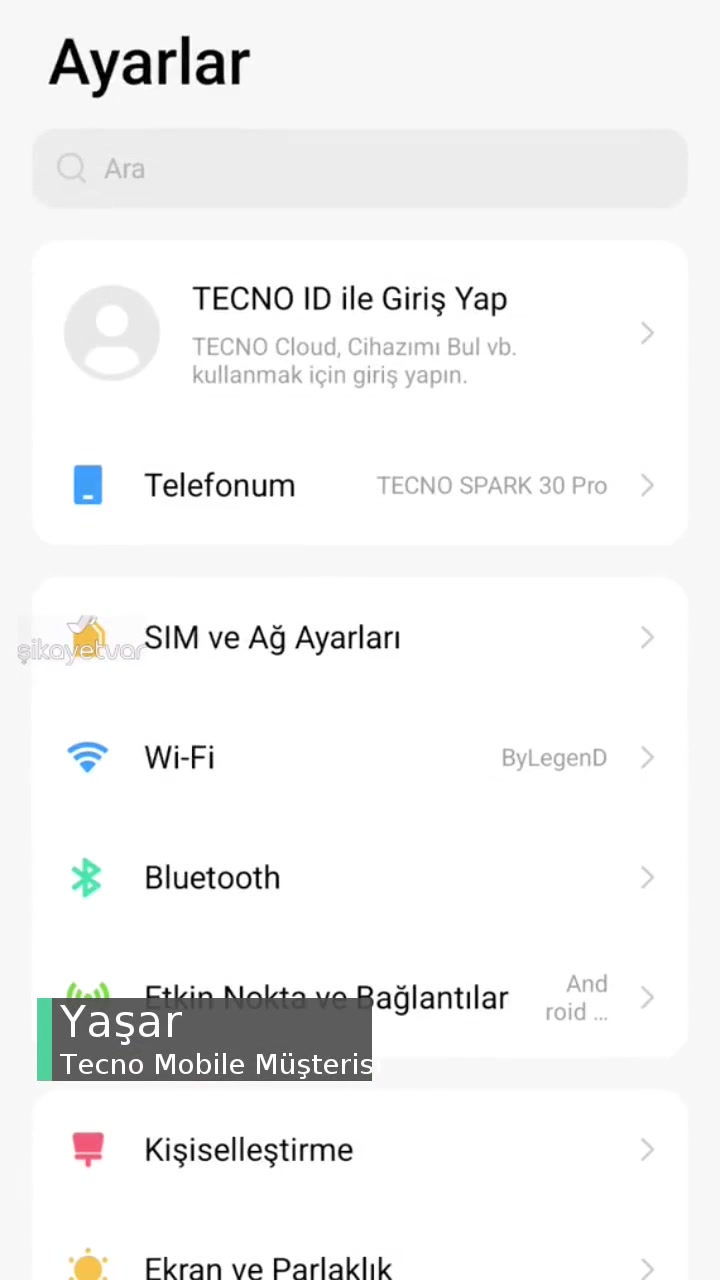
Task: Tap the profile avatar icon
Action: [x=112, y=332]
